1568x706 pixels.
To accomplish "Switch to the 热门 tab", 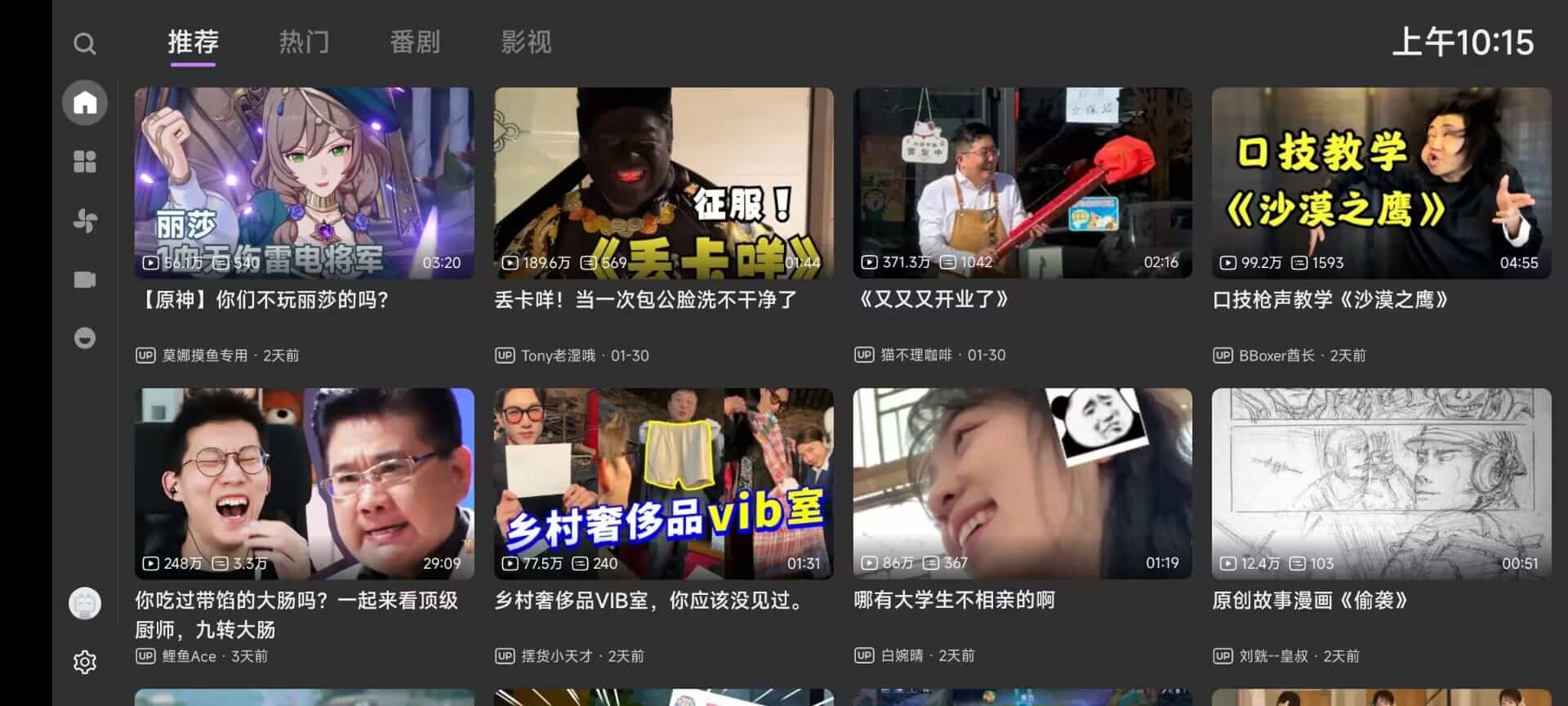I will [304, 42].
